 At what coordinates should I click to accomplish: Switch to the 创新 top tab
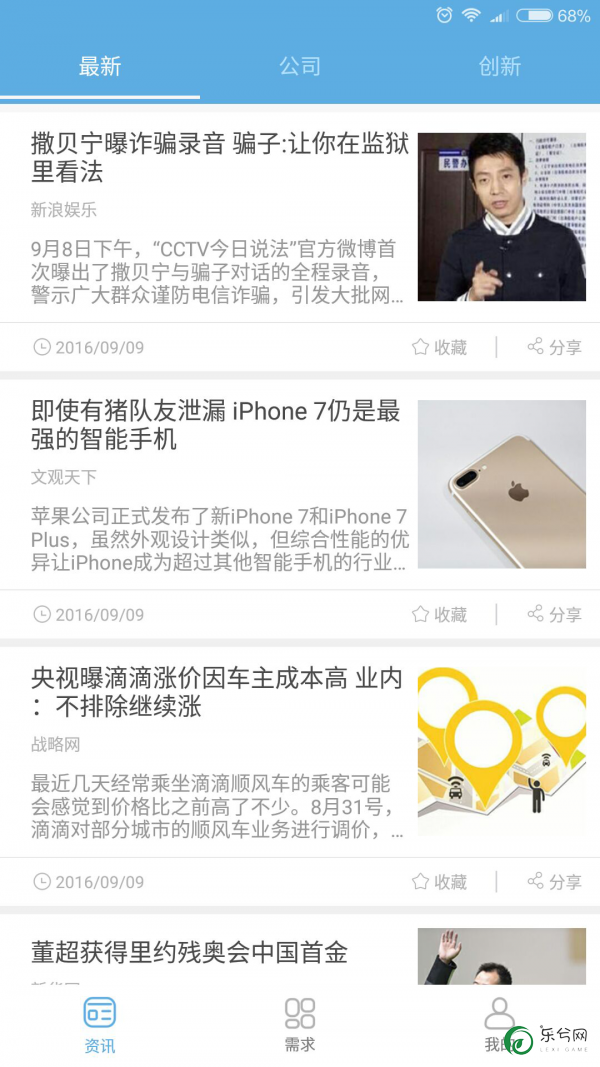pos(499,67)
